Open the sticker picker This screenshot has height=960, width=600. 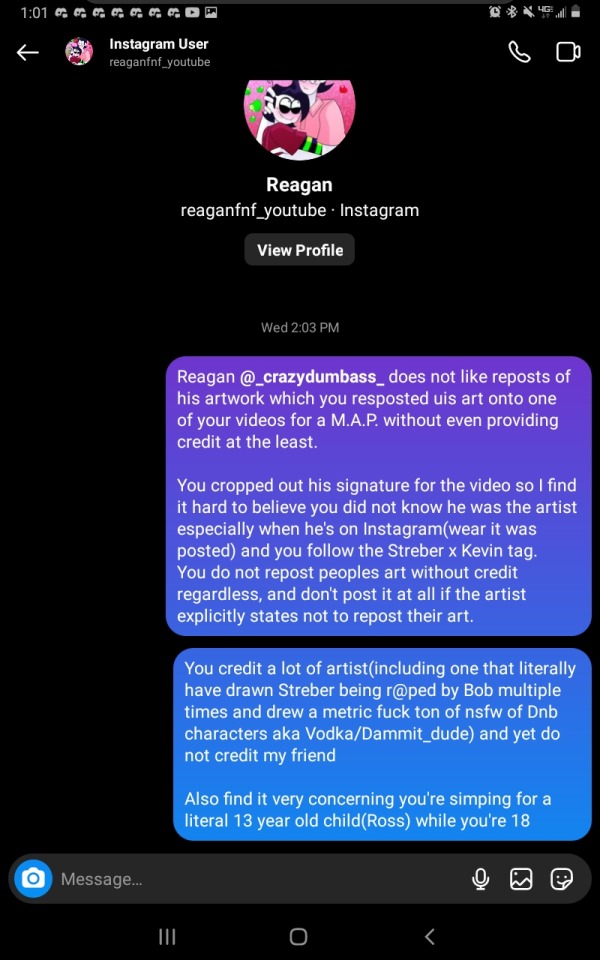(562, 879)
